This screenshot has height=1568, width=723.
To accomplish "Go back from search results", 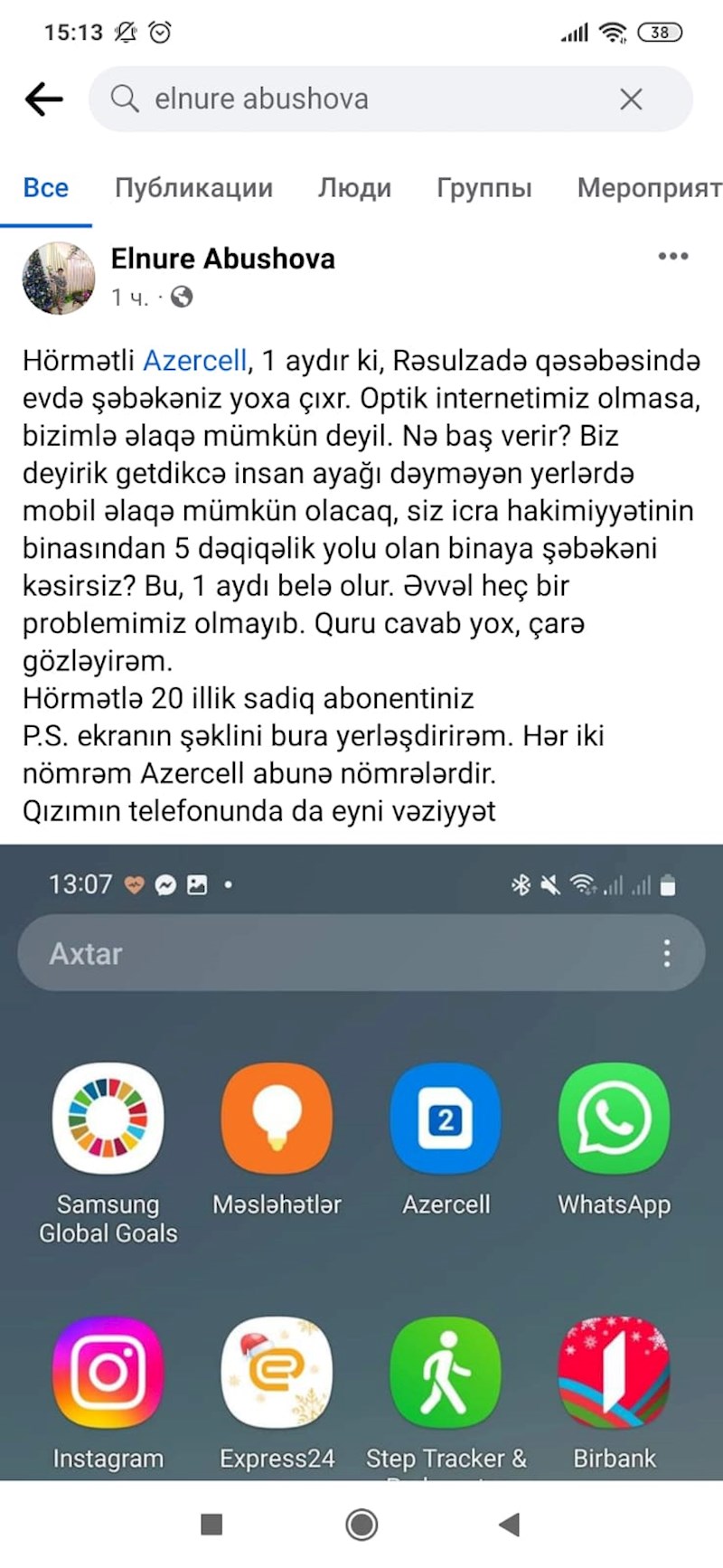I will click(x=43, y=99).
